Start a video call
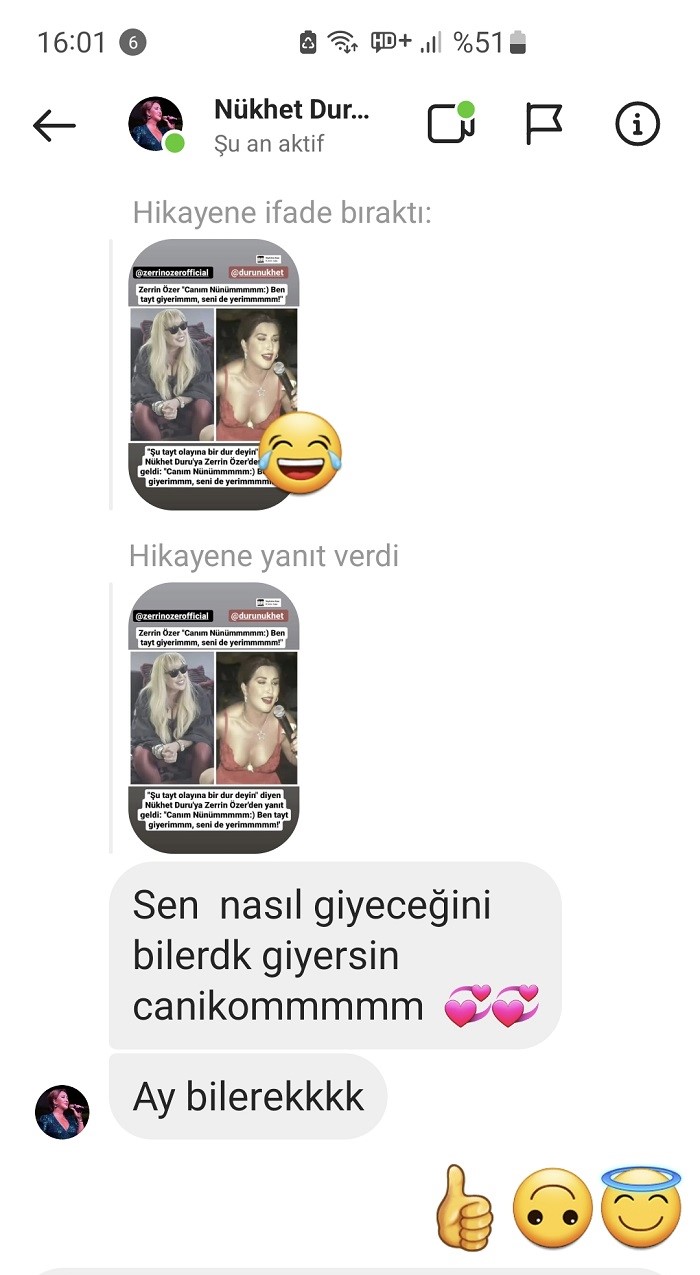This screenshot has height=1275, width=700. pyautogui.click(x=451, y=124)
